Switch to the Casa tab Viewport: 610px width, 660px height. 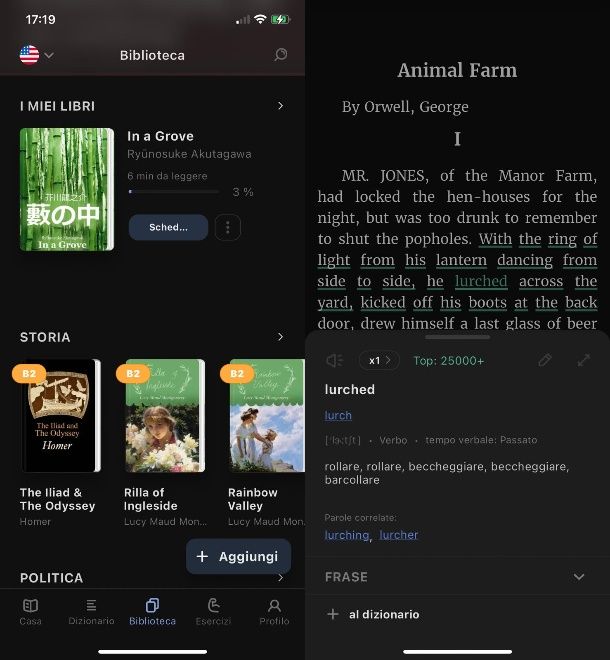point(31,611)
